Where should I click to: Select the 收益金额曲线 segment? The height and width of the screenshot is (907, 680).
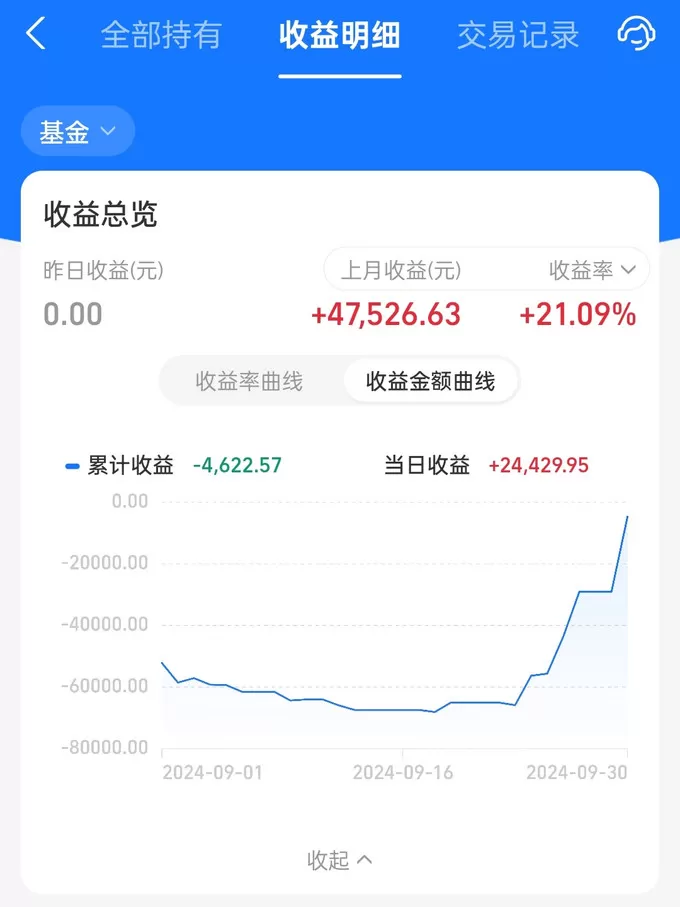click(x=430, y=381)
